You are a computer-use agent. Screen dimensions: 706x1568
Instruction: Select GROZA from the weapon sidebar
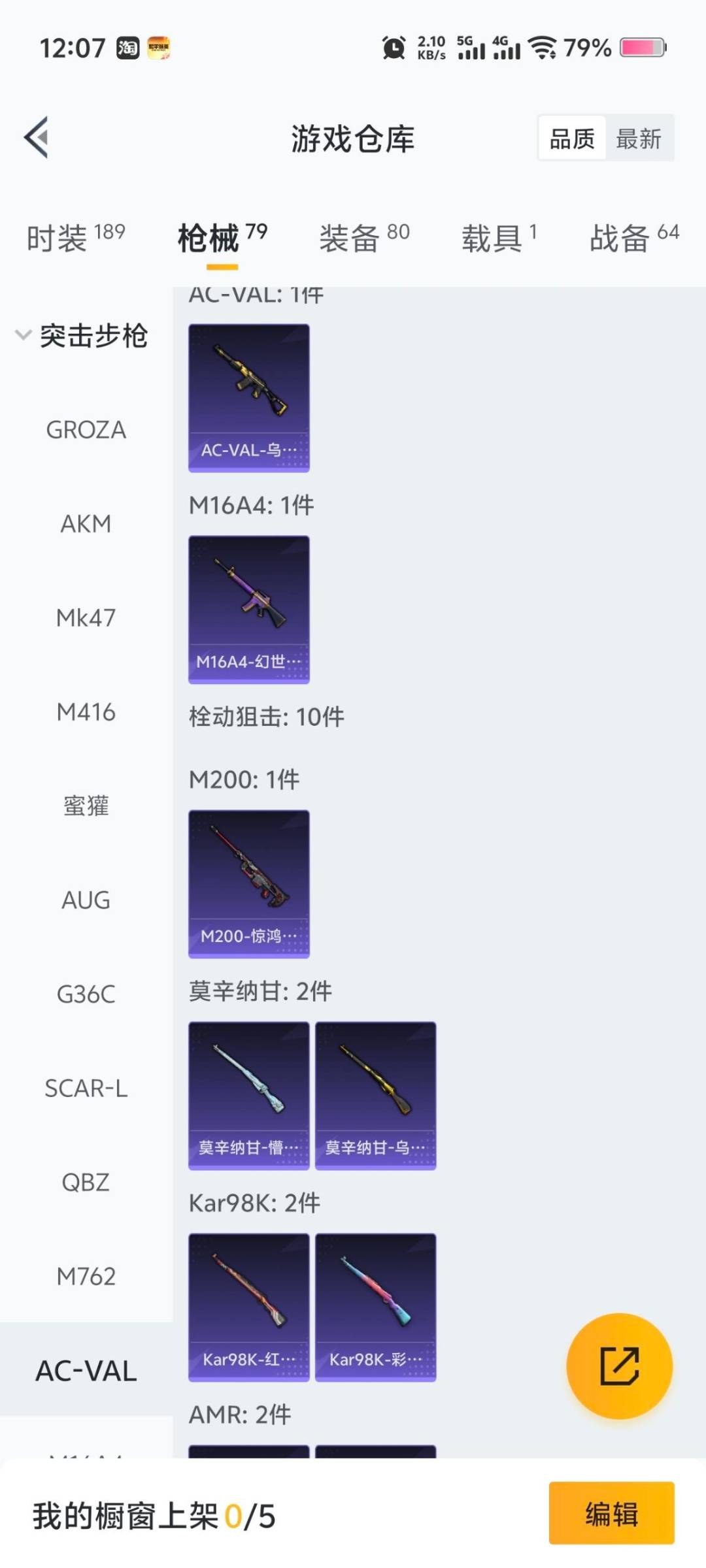[x=86, y=430]
